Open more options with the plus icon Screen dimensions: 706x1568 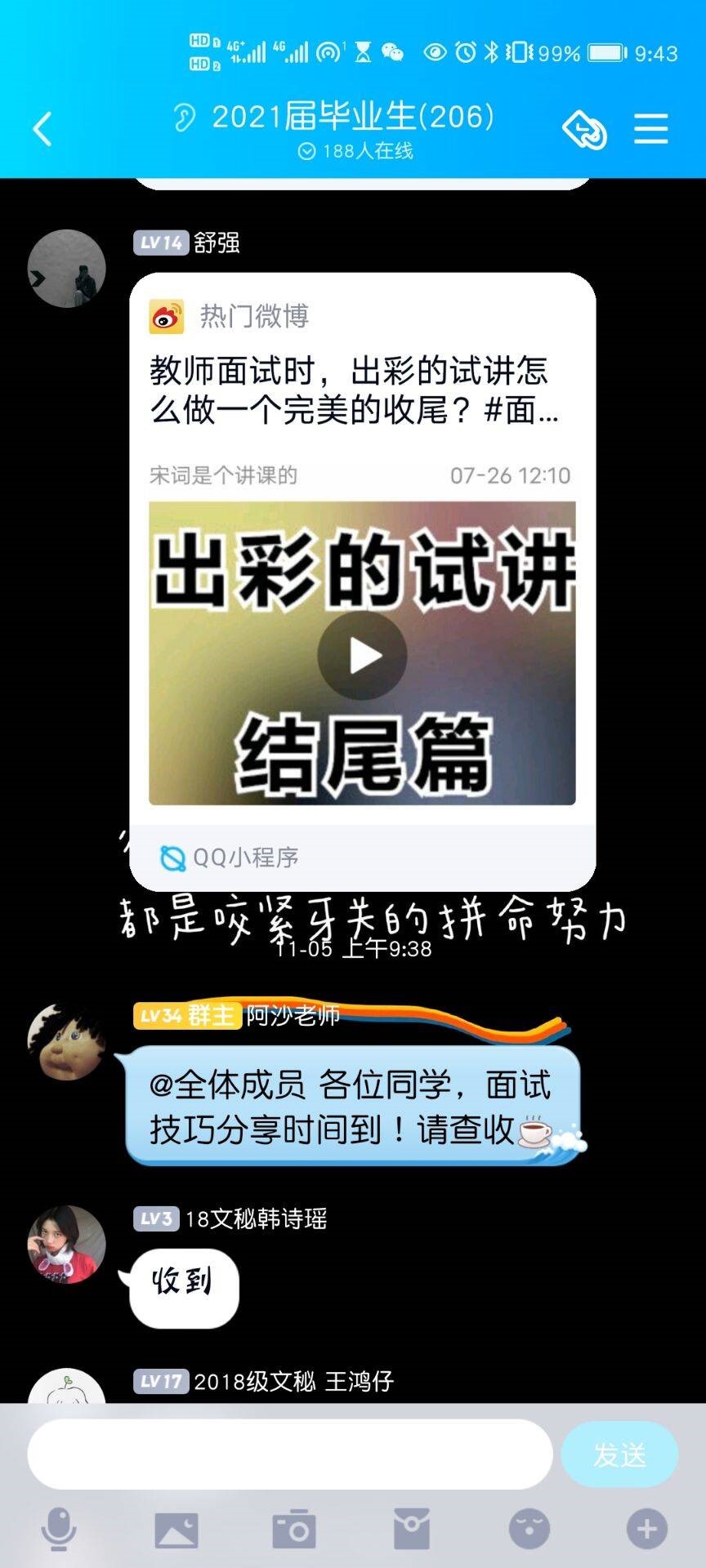click(647, 1529)
